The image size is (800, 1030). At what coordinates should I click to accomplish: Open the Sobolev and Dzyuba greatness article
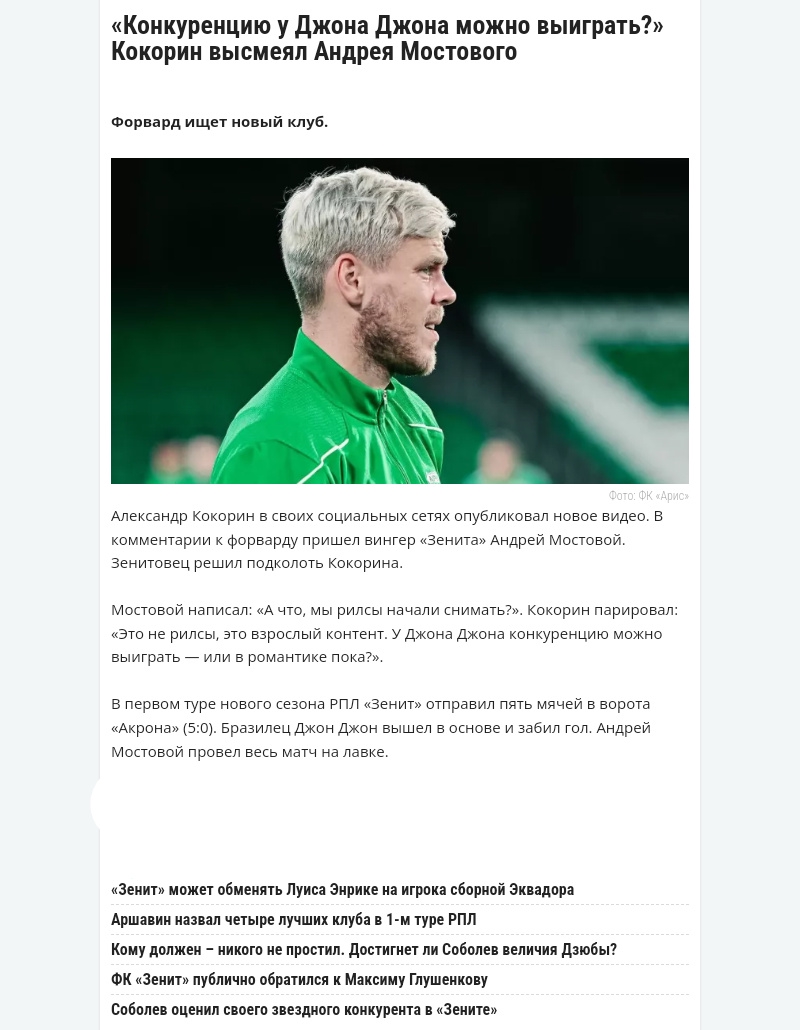pos(364,950)
